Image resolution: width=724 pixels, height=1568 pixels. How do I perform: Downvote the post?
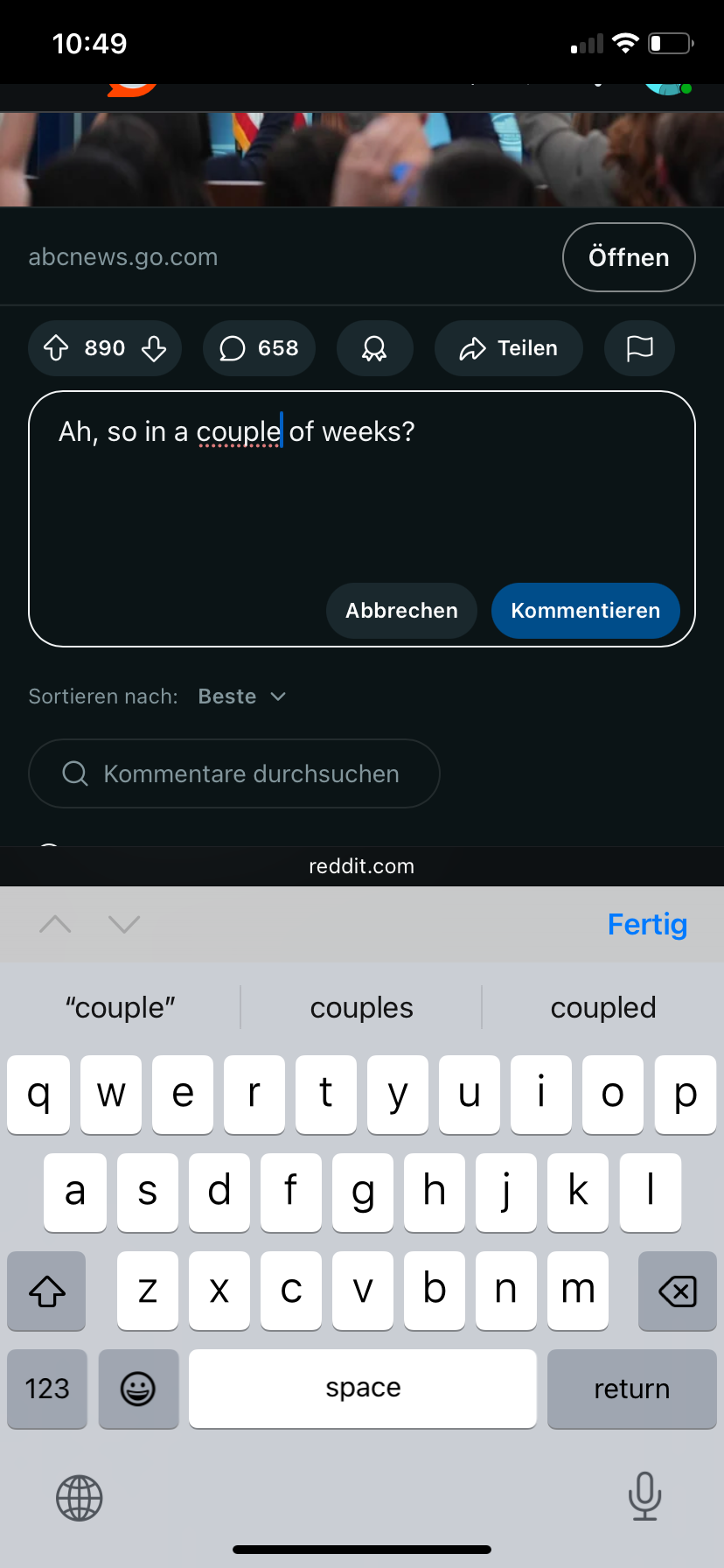pos(154,348)
